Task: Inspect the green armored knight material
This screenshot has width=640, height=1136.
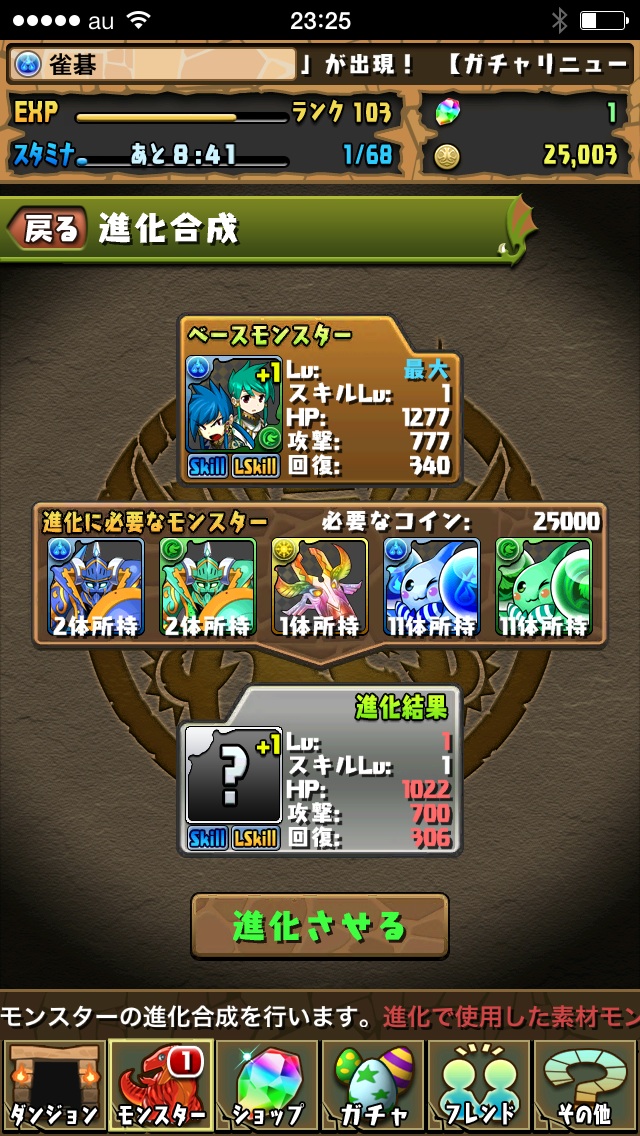Action: [208, 587]
